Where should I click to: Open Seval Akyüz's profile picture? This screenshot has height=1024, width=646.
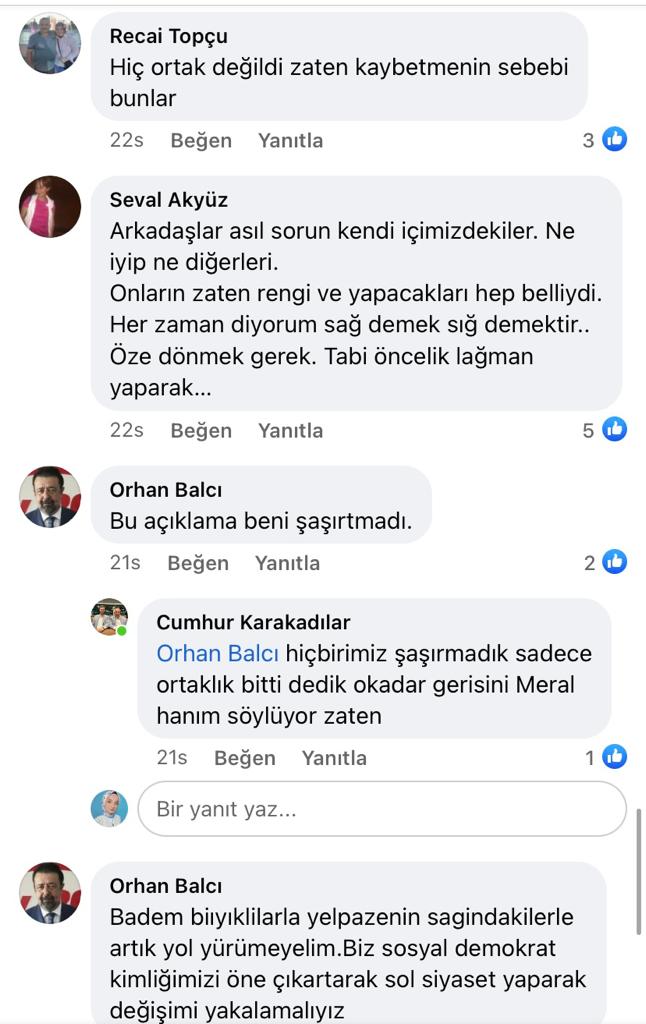click(x=50, y=206)
